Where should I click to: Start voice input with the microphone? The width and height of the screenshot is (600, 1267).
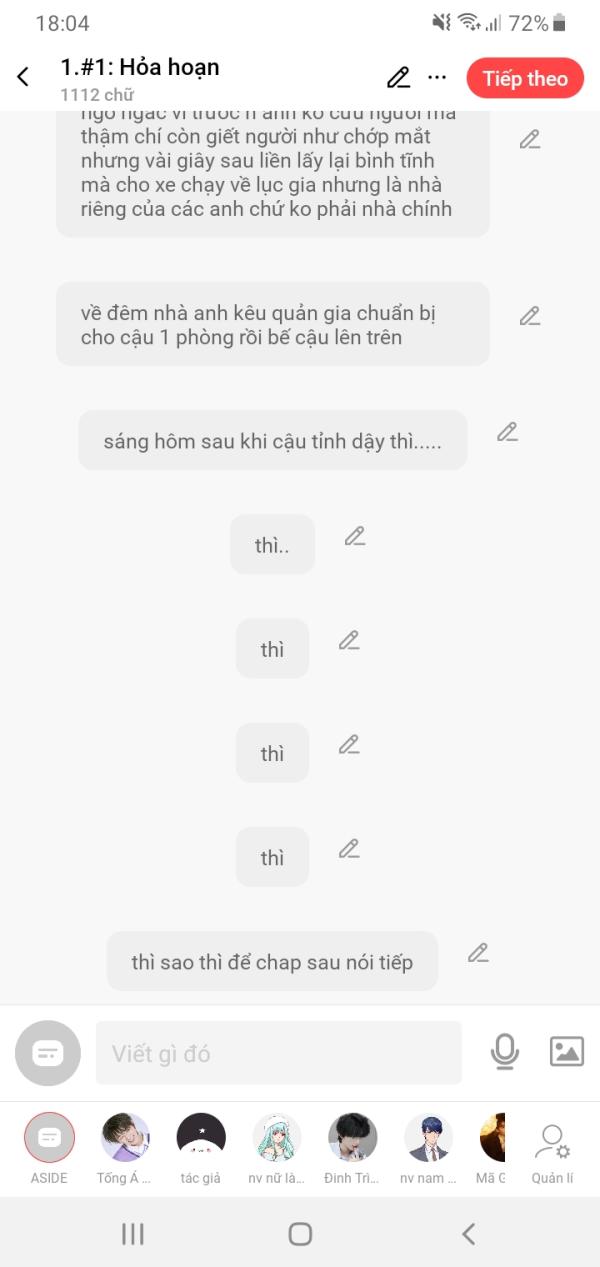click(x=505, y=1052)
